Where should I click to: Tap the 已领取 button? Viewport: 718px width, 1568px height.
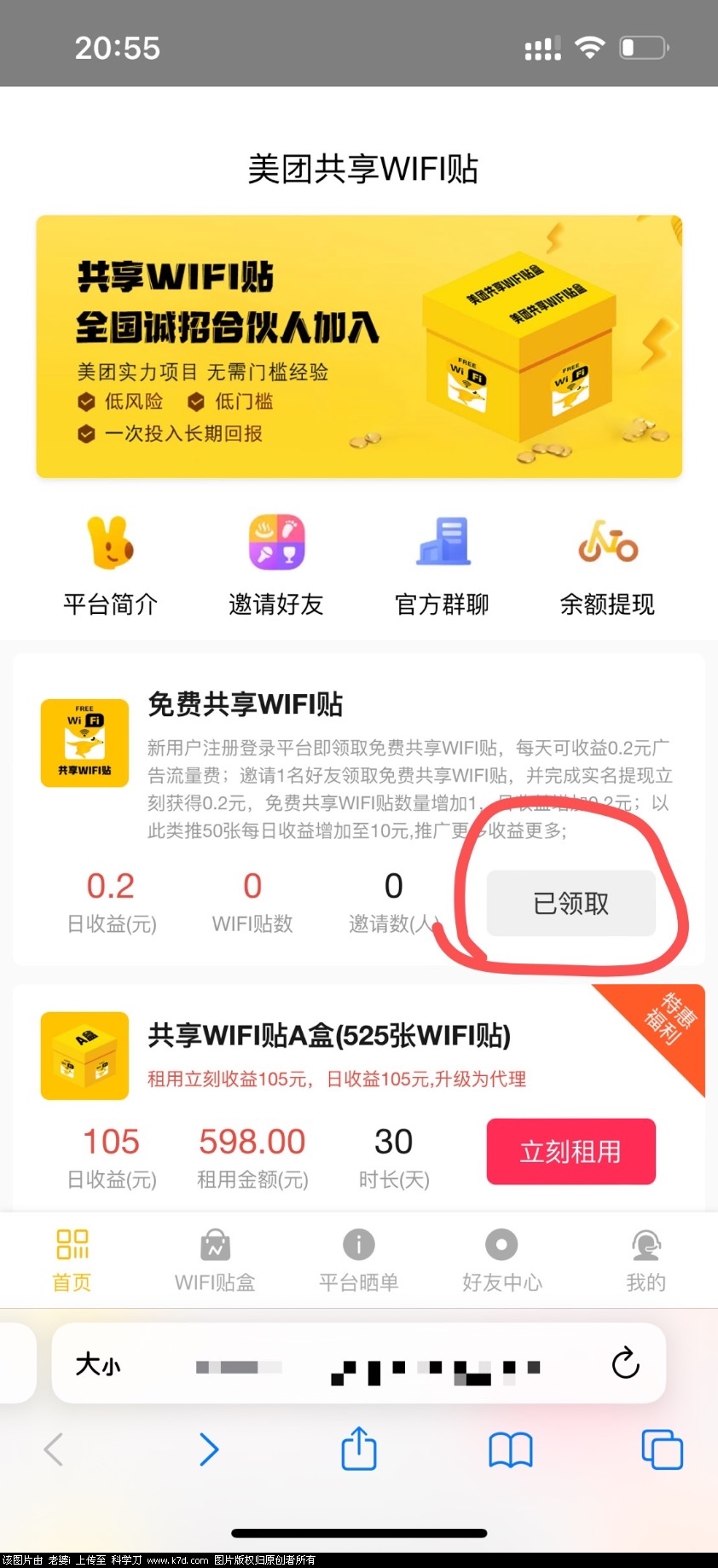click(x=570, y=903)
